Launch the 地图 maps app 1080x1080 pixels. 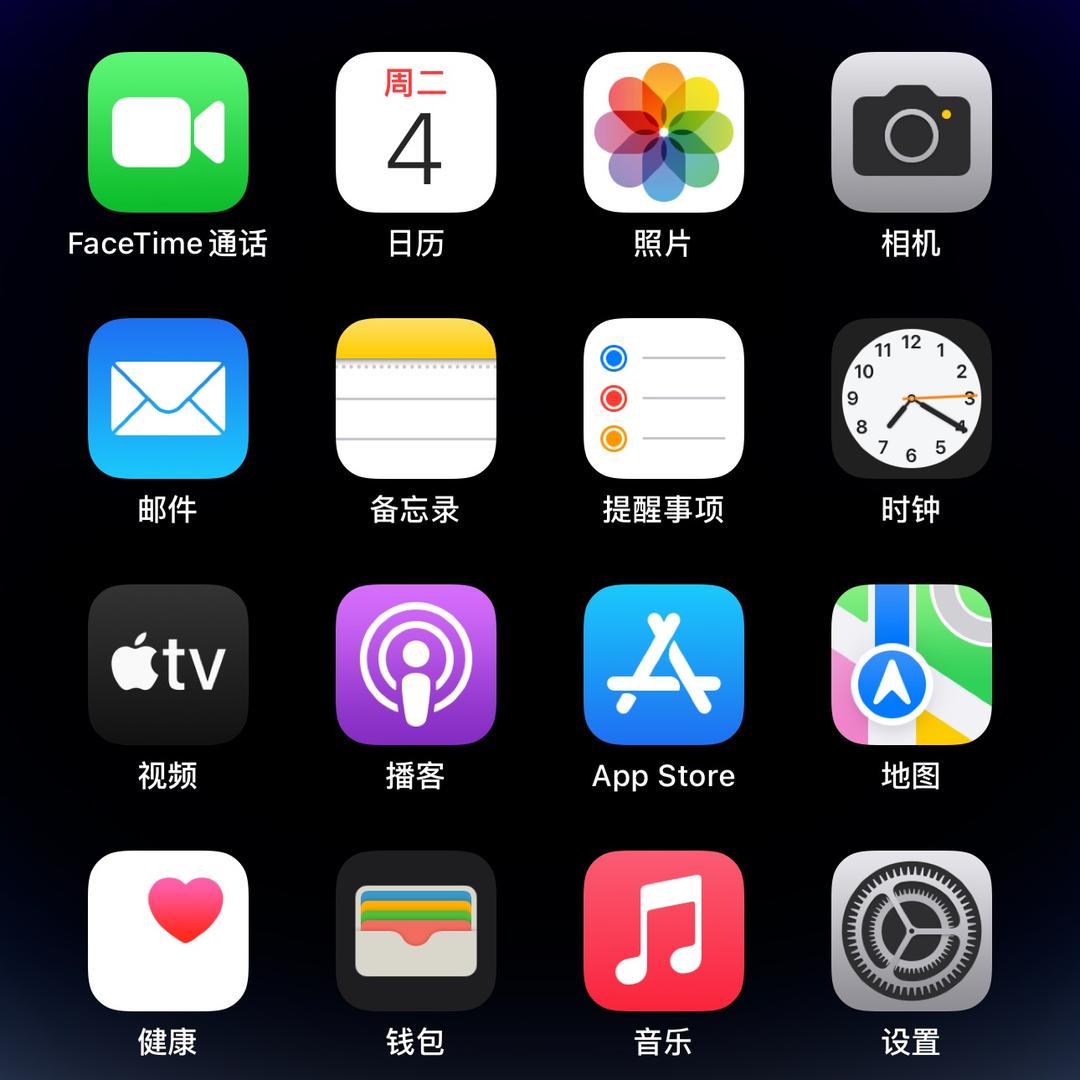(x=911, y=664)
